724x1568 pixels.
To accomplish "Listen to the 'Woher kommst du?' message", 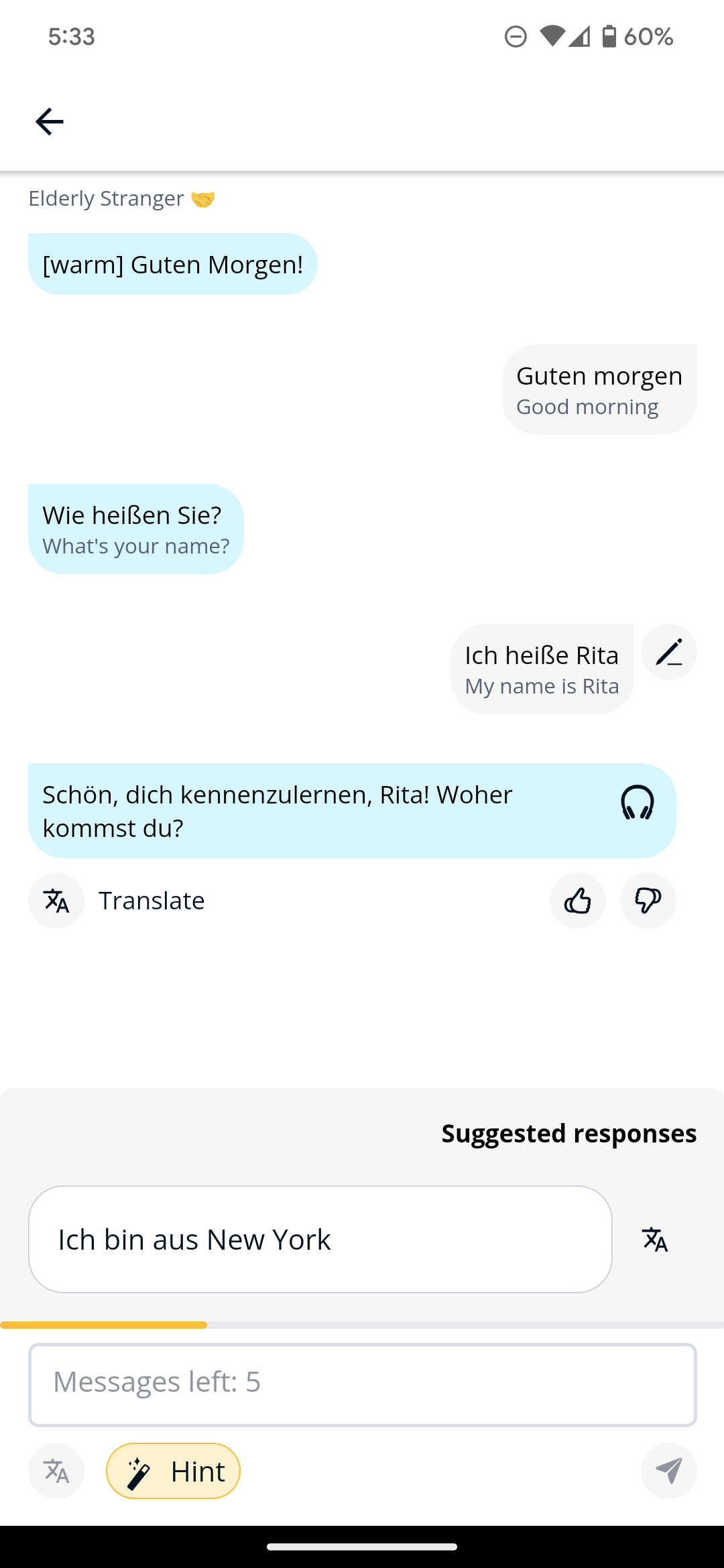I will click(x=637, y=802).
